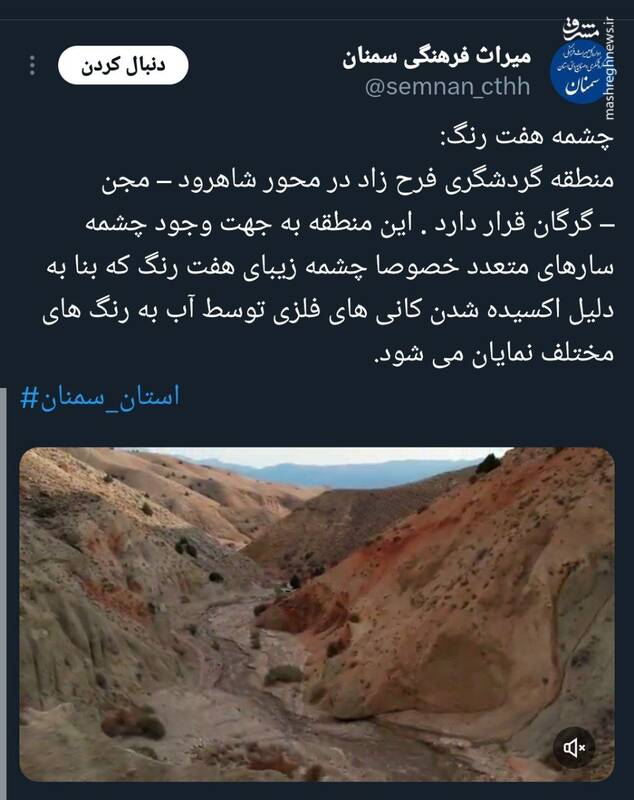
Task: Open the tweet's three-dot overflow menu
Action: click(33, 66)
